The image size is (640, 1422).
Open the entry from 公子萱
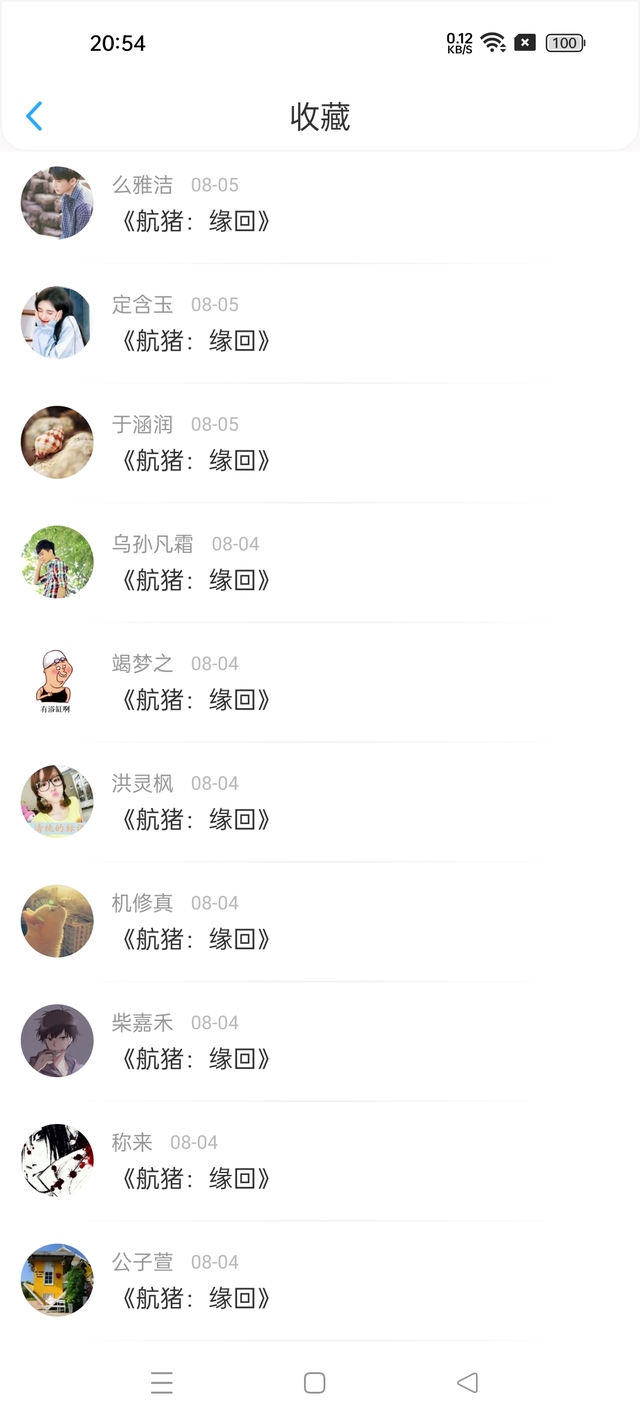196,1298
